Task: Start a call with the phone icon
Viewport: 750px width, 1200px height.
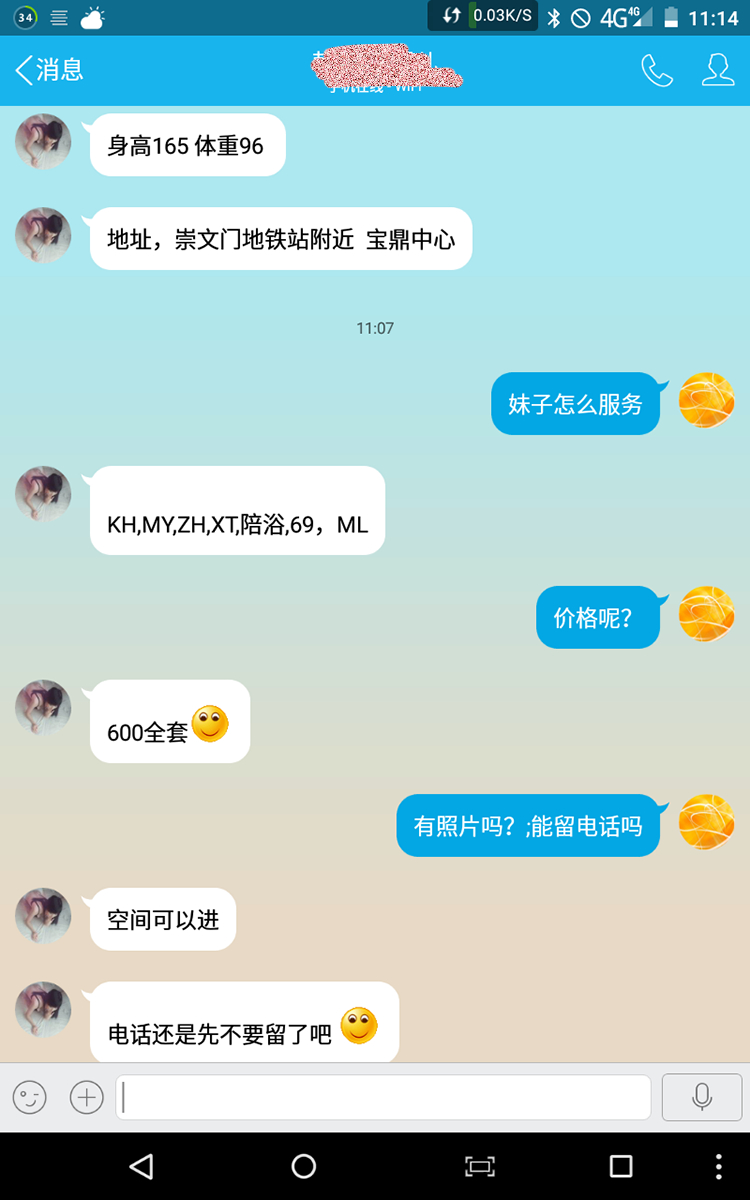Action: click(657, 70)
